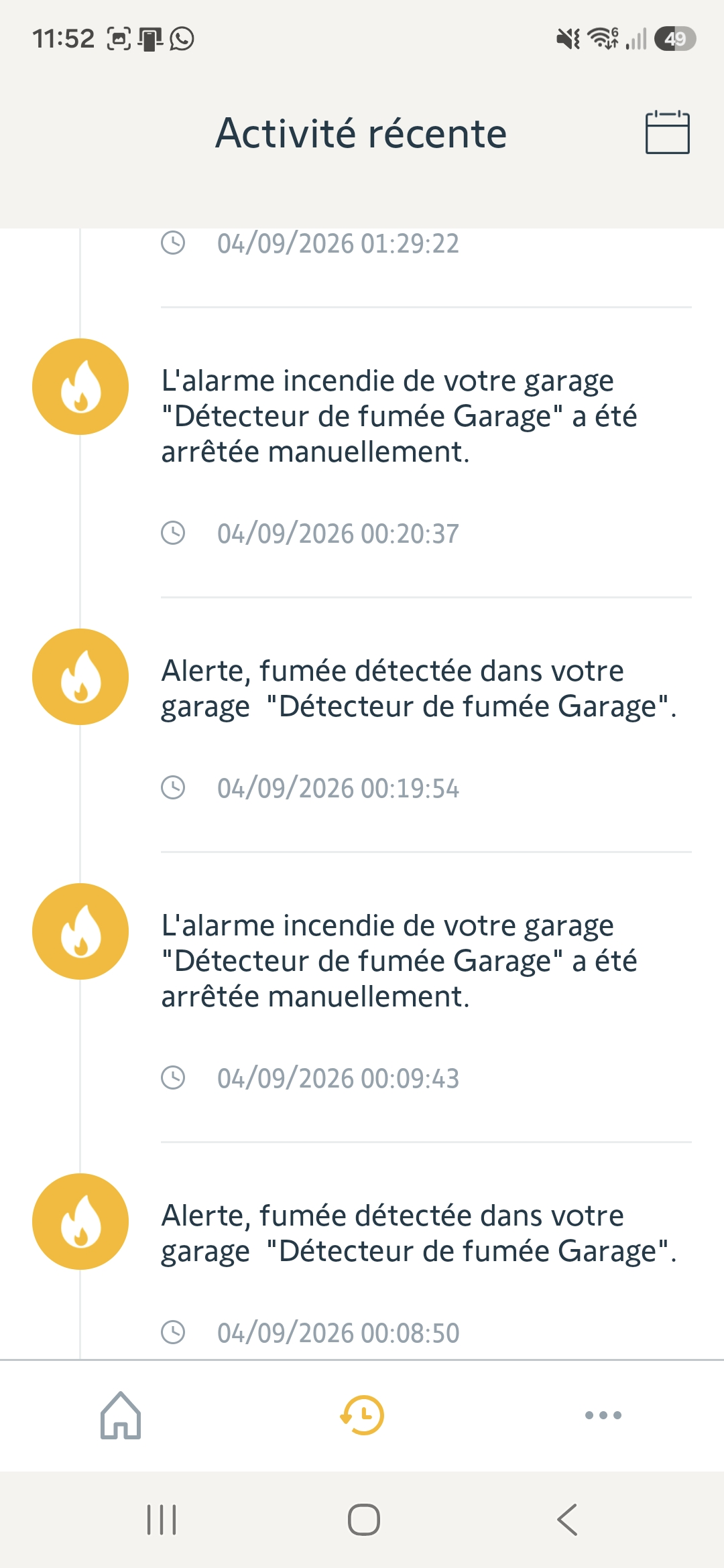Open smoke alert event at 00:19:54
724x1568 pixels.
[362, 726]
